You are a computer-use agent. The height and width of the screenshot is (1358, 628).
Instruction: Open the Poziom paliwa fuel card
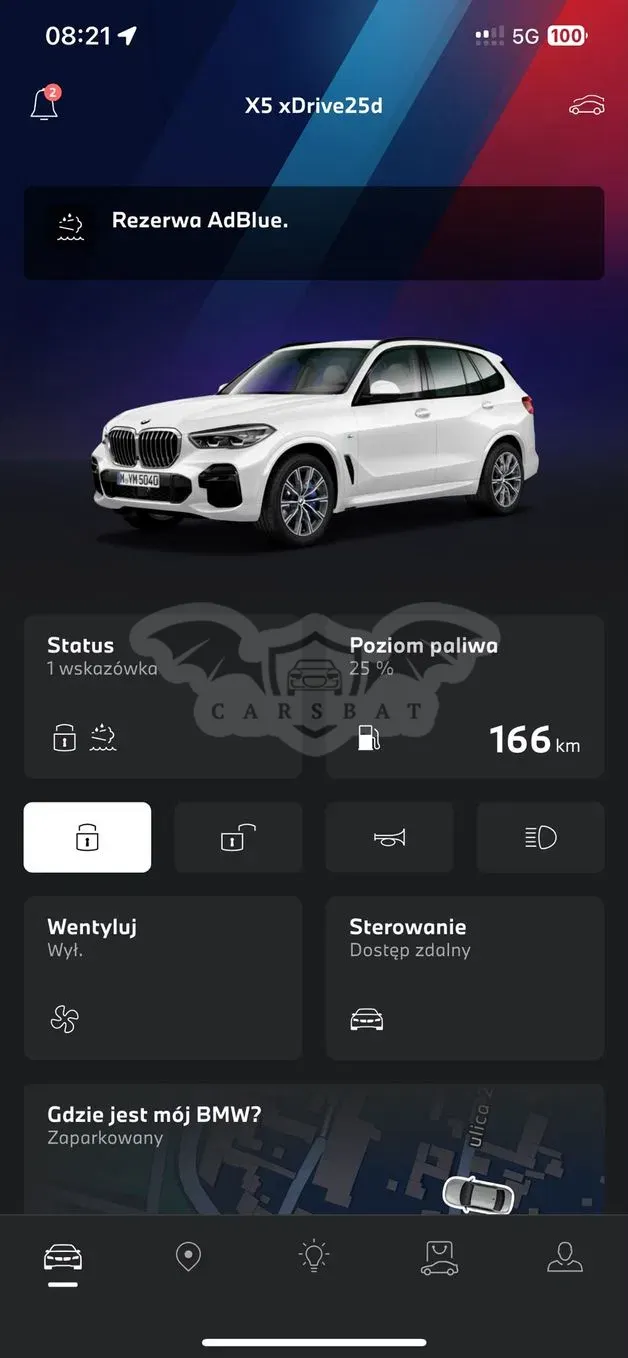click(x=465, y=696)
